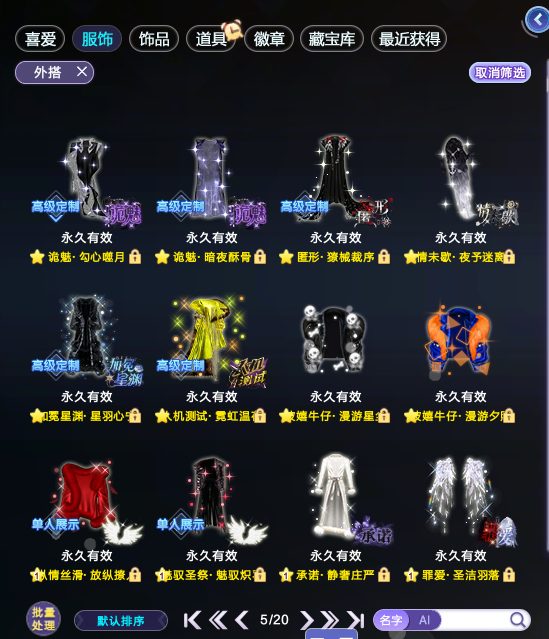
Task: Tap the 批量处理 batch button
Action: point(44,619)
